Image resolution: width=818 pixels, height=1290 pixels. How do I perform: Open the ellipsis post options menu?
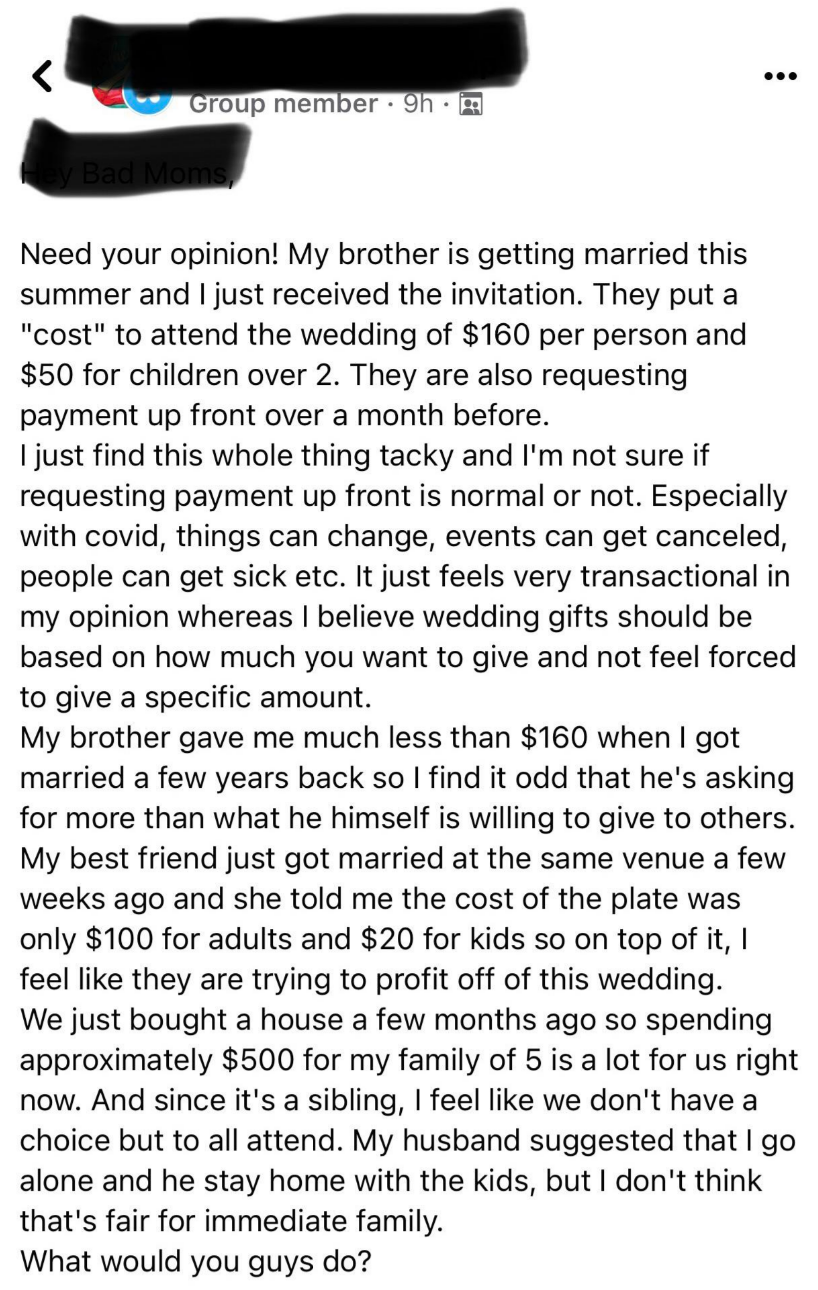pos(778,74)
